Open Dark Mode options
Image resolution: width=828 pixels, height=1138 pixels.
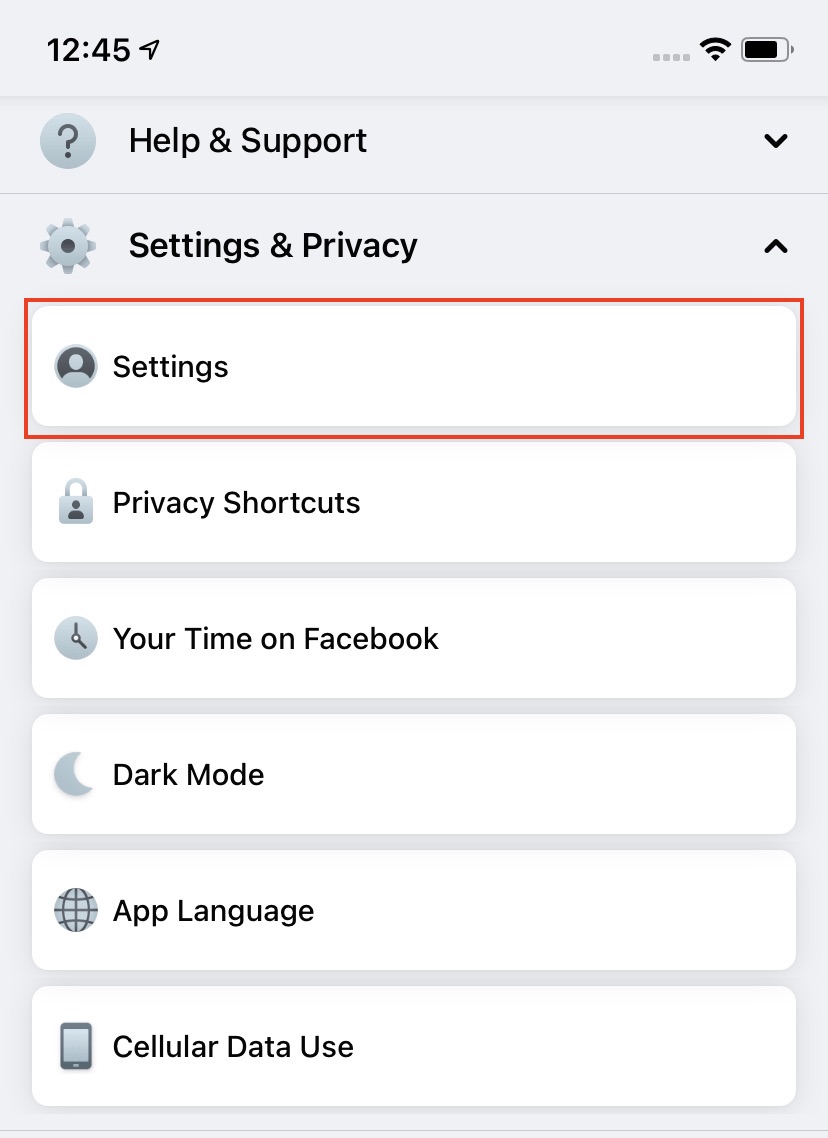(413, 775)
